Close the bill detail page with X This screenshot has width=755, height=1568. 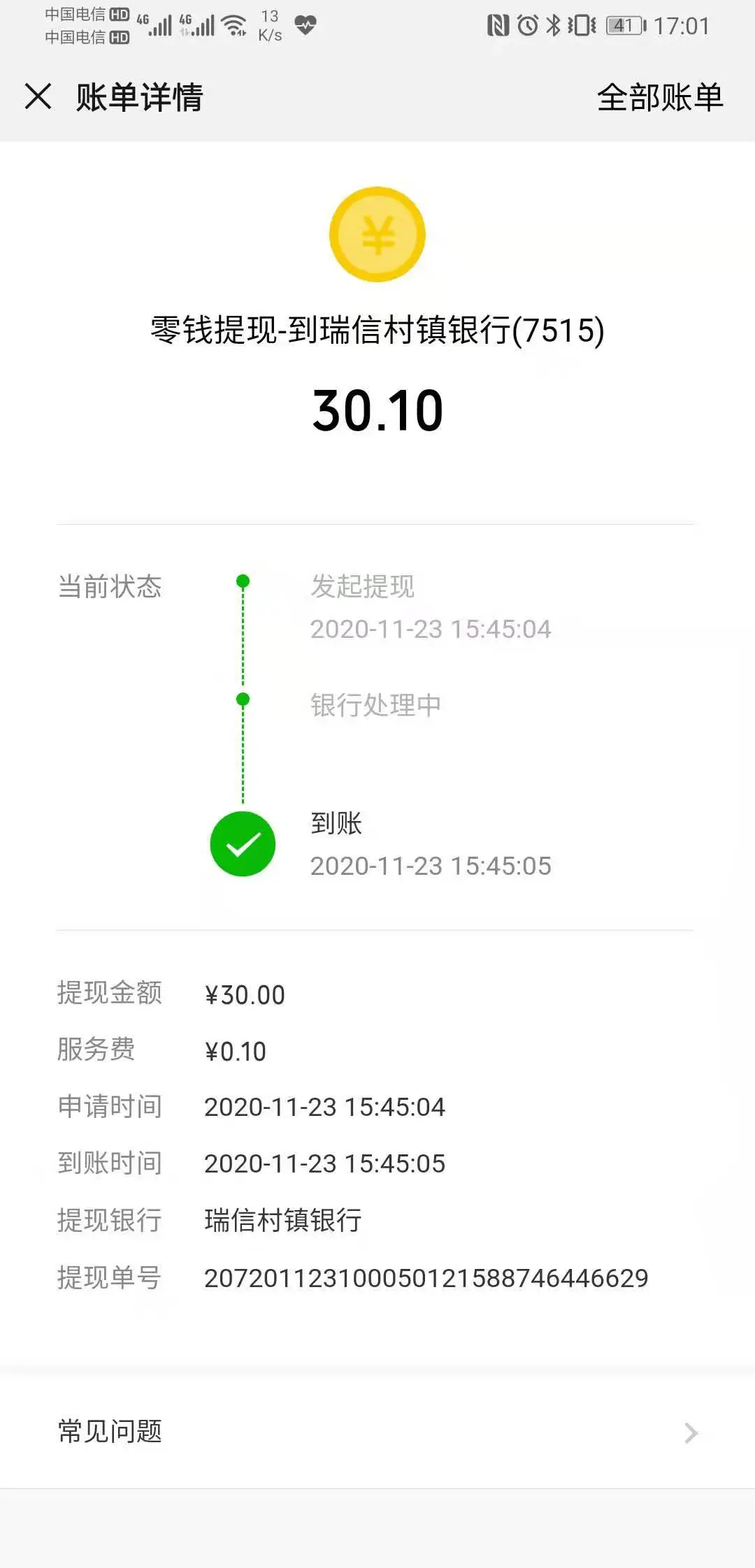[x=38, y=99]
